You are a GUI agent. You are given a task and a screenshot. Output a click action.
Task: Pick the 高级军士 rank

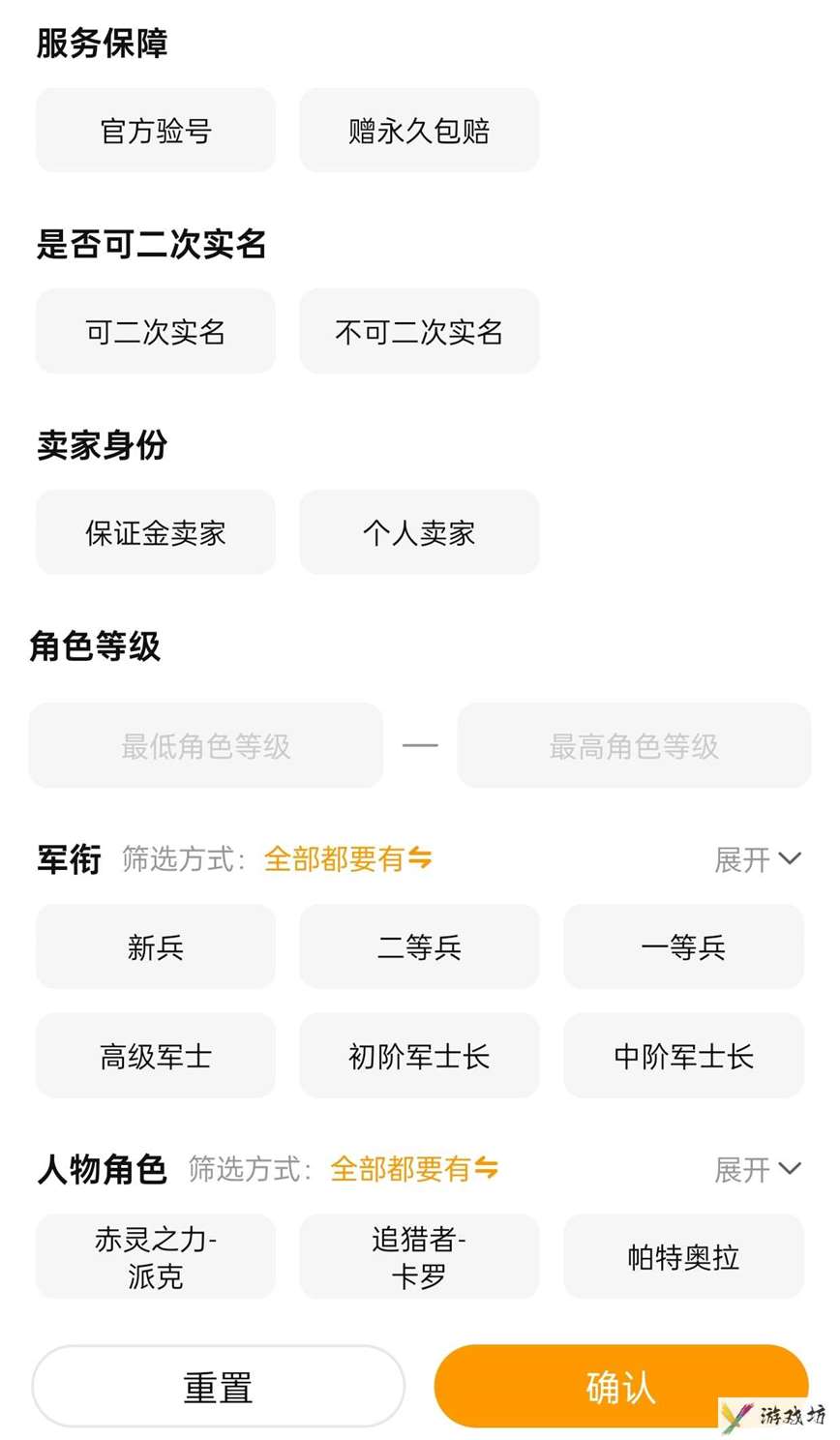click(156, 1056)
